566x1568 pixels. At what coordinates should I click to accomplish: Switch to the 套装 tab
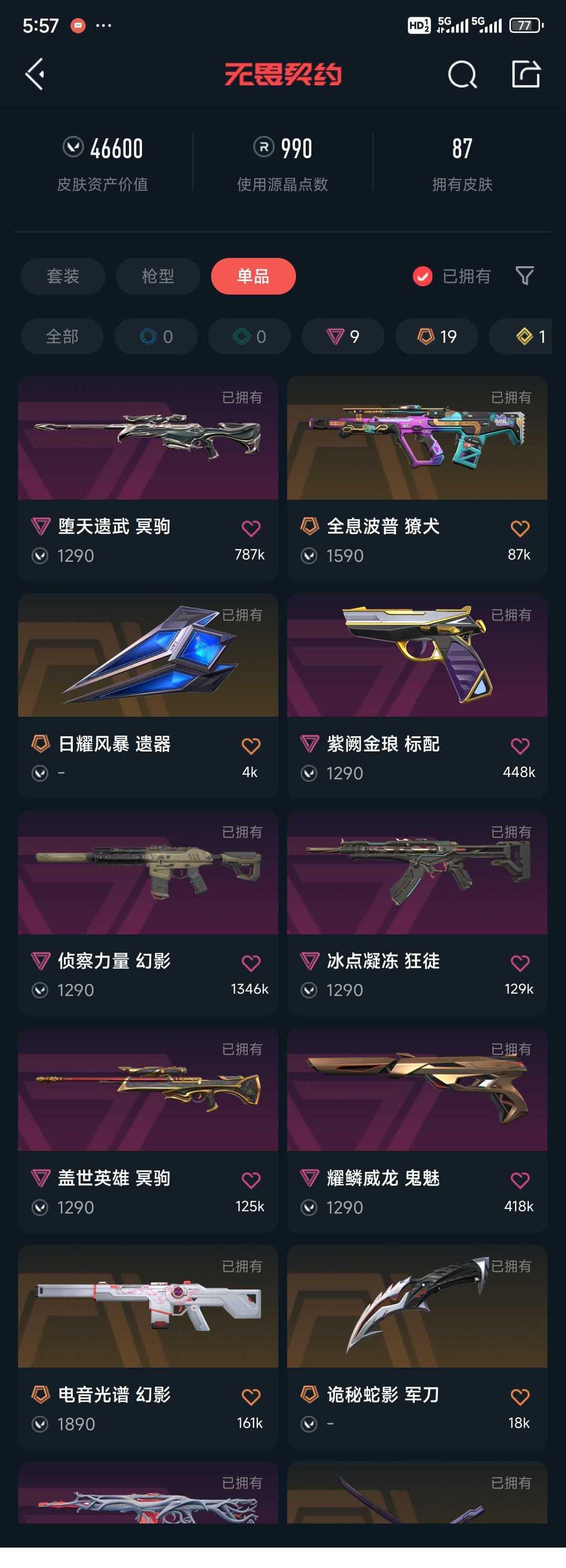[63, 276]
